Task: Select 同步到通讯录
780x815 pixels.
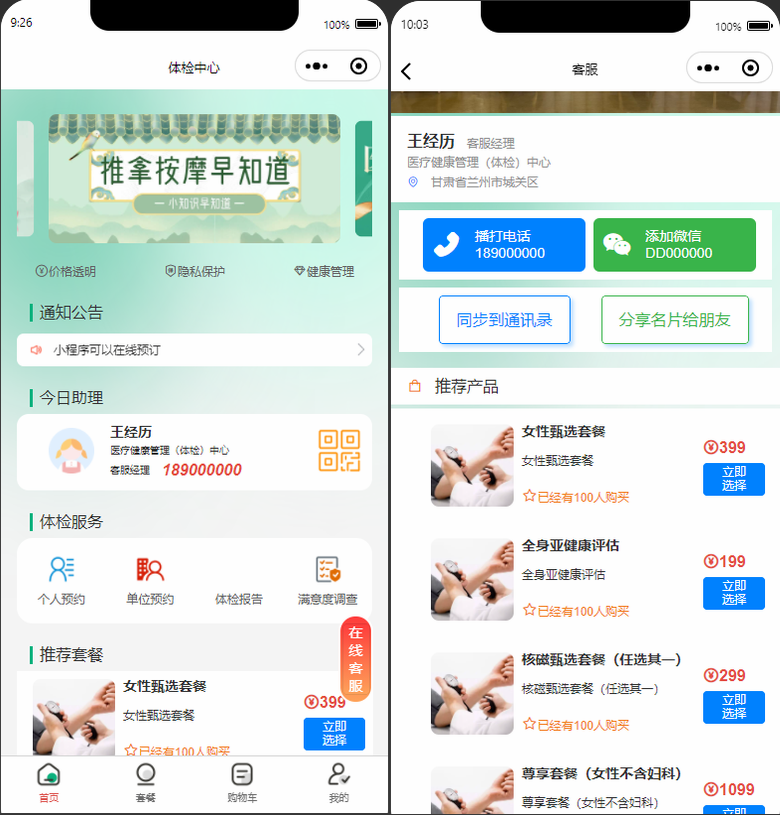Action: tap(504, 320)
